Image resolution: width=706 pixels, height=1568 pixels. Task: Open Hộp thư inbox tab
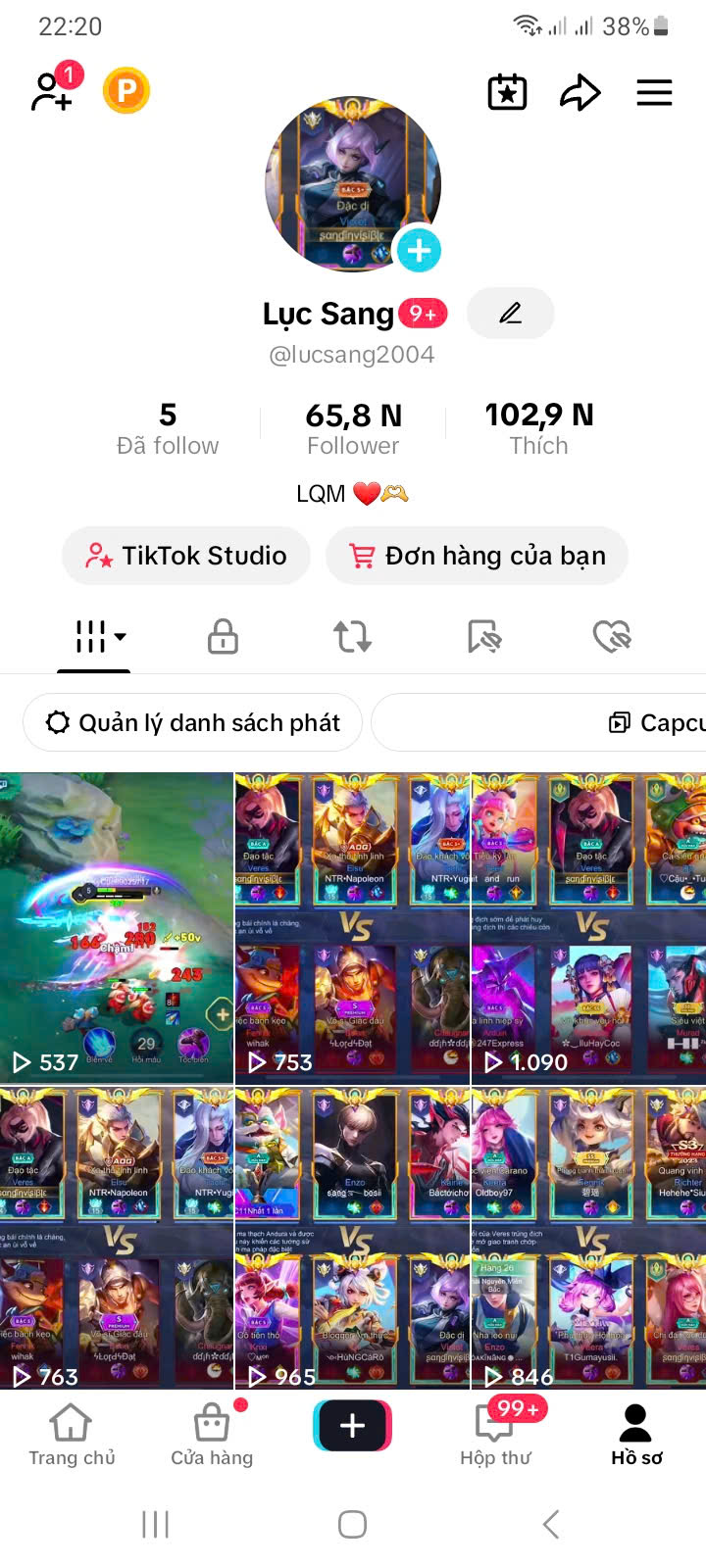point(496,1436)
